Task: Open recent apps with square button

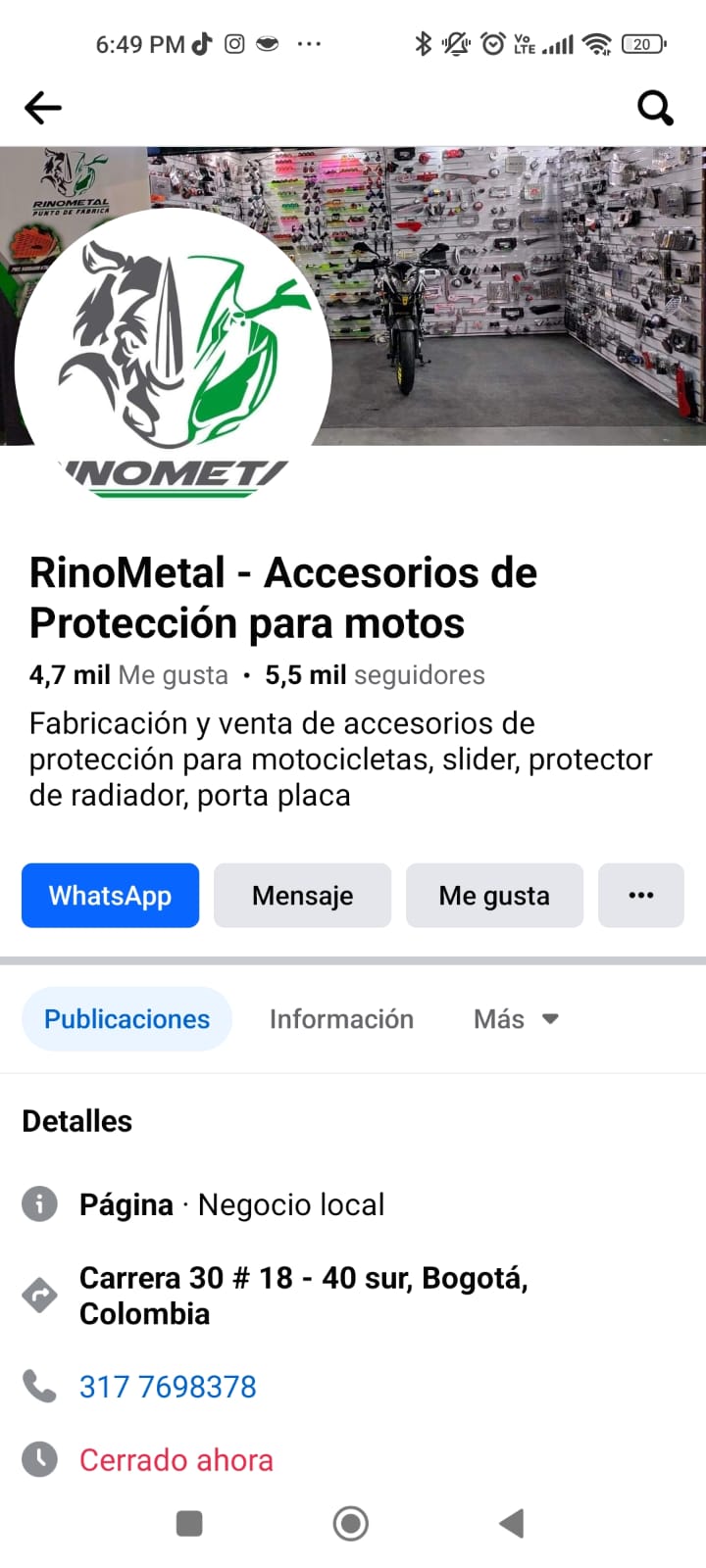Action: coord(189,1524)
